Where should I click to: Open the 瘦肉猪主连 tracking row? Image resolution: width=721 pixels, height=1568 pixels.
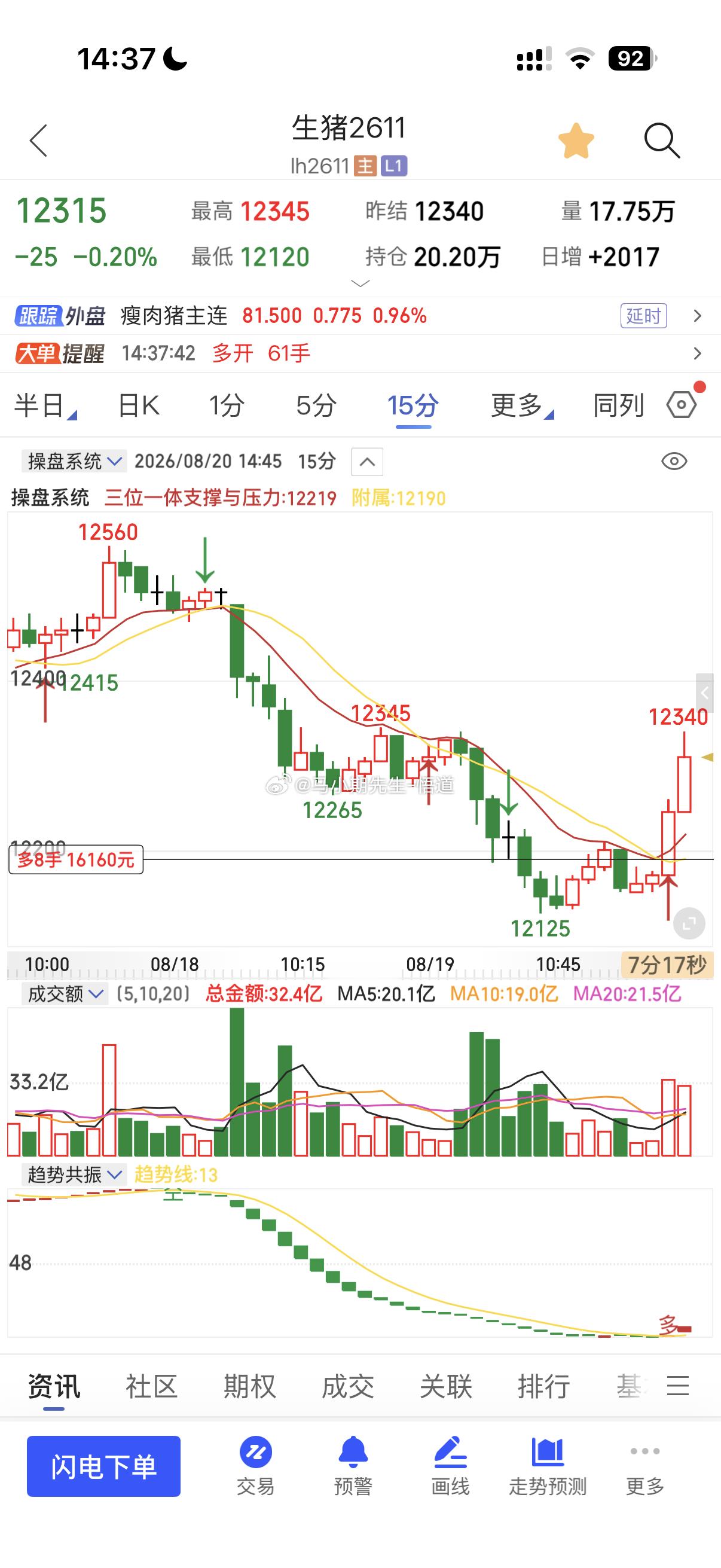pos(360,316)
